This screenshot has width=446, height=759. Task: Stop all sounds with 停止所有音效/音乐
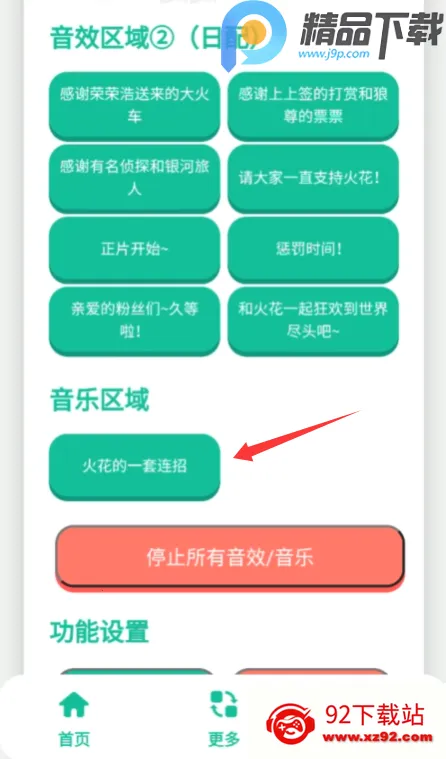pyautogui.click(x=230, y=558)
